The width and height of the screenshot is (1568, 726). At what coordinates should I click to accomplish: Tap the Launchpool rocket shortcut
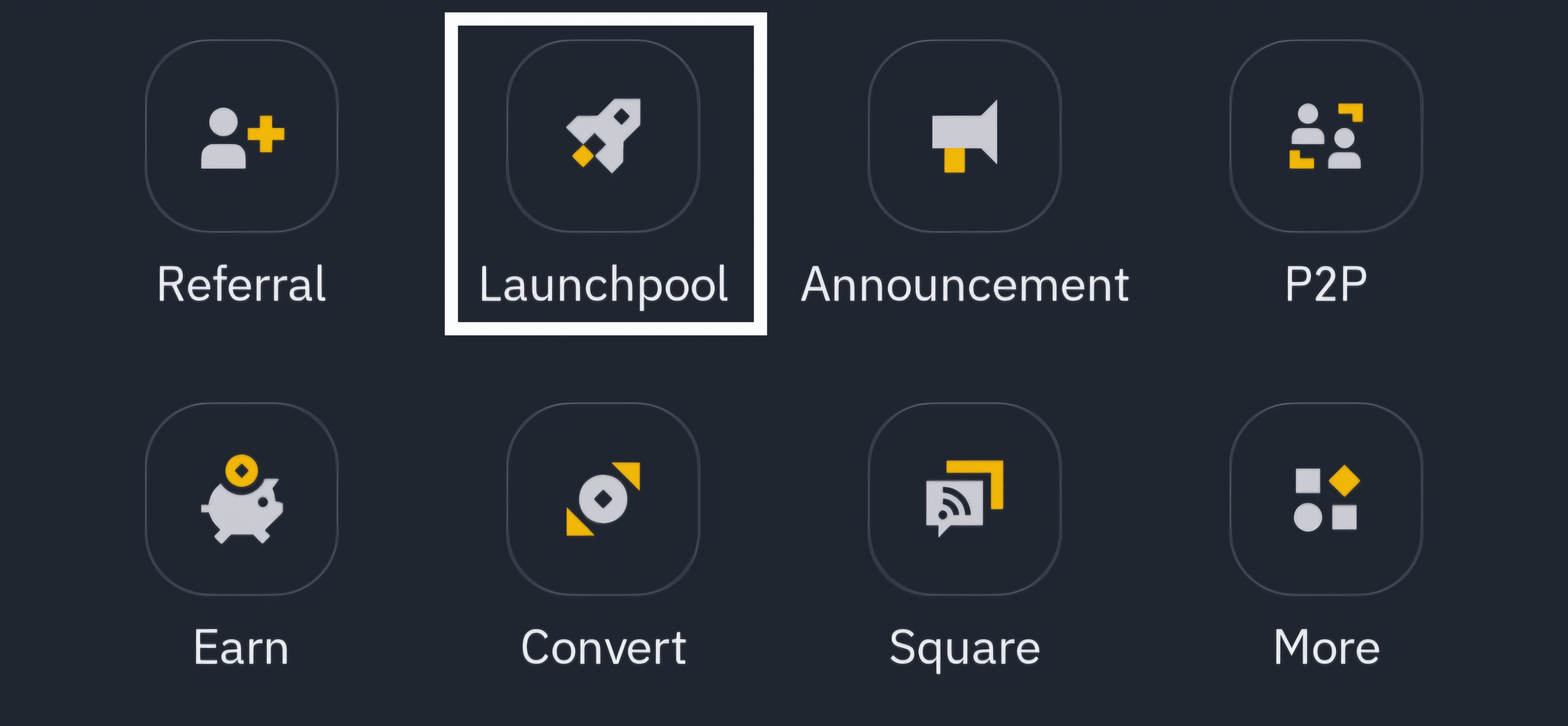[x=603, y=136]
